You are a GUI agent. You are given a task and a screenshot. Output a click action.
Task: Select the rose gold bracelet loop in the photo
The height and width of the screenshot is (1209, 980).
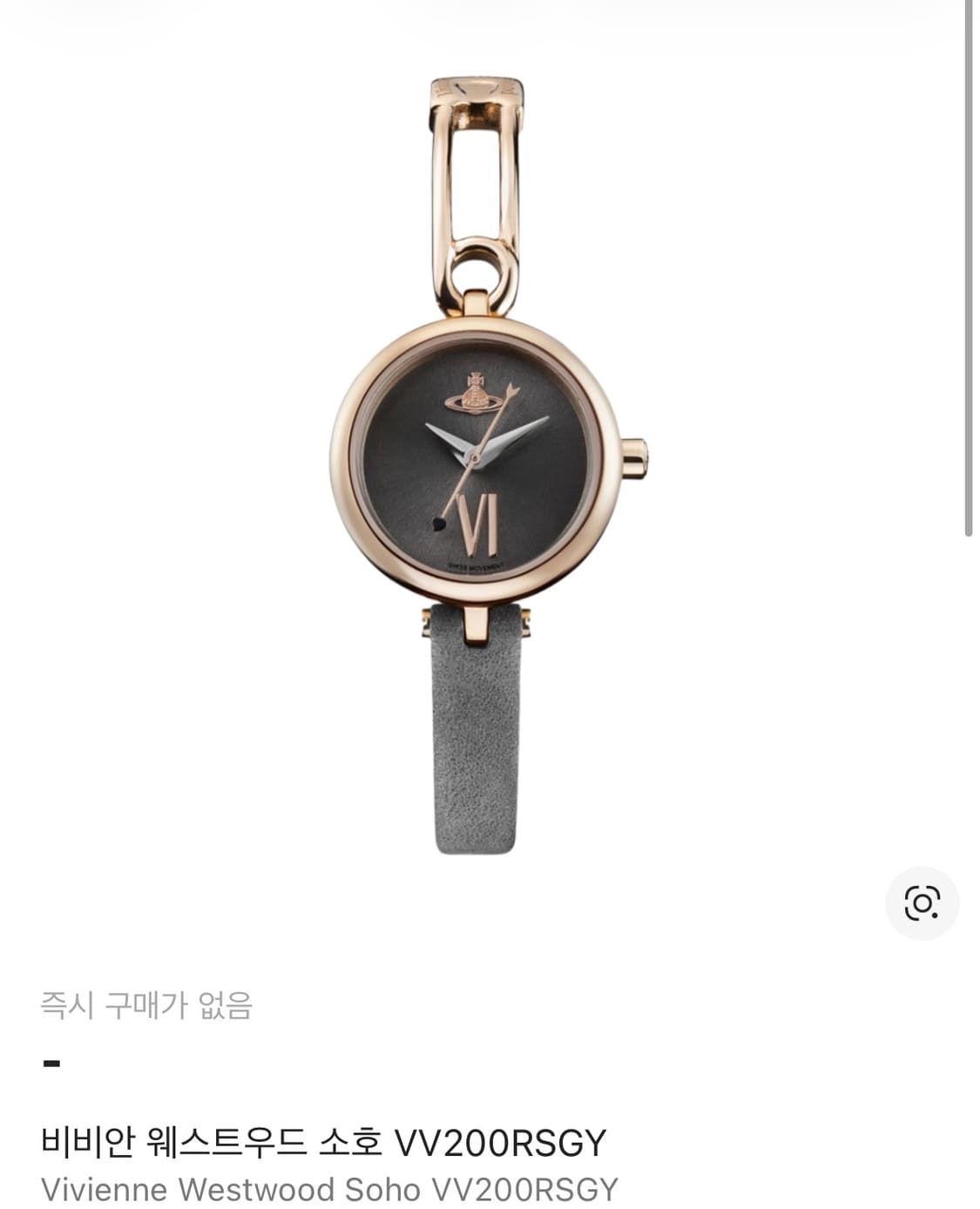pyautogui.click(x=475, y=174)
